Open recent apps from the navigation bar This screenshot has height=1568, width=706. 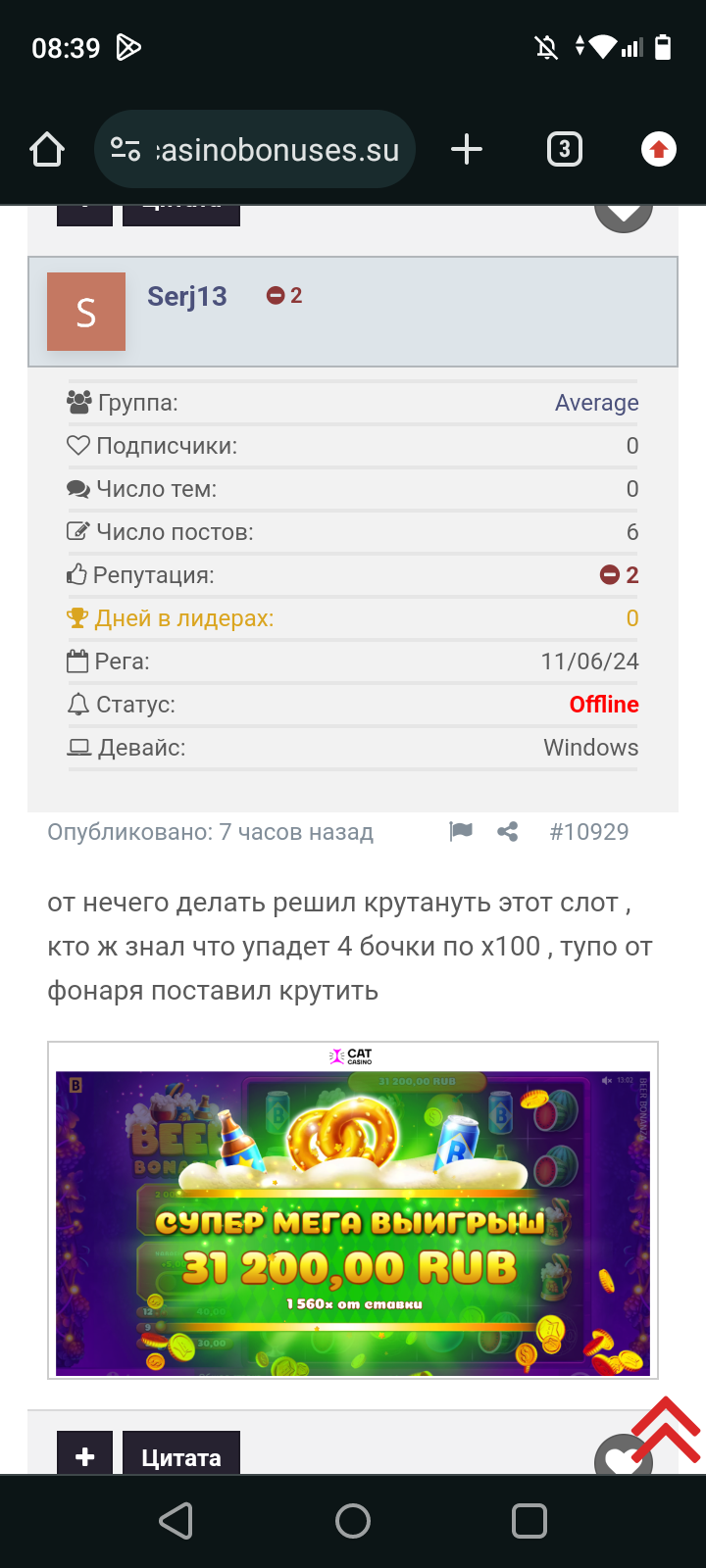coord(529,1521)
